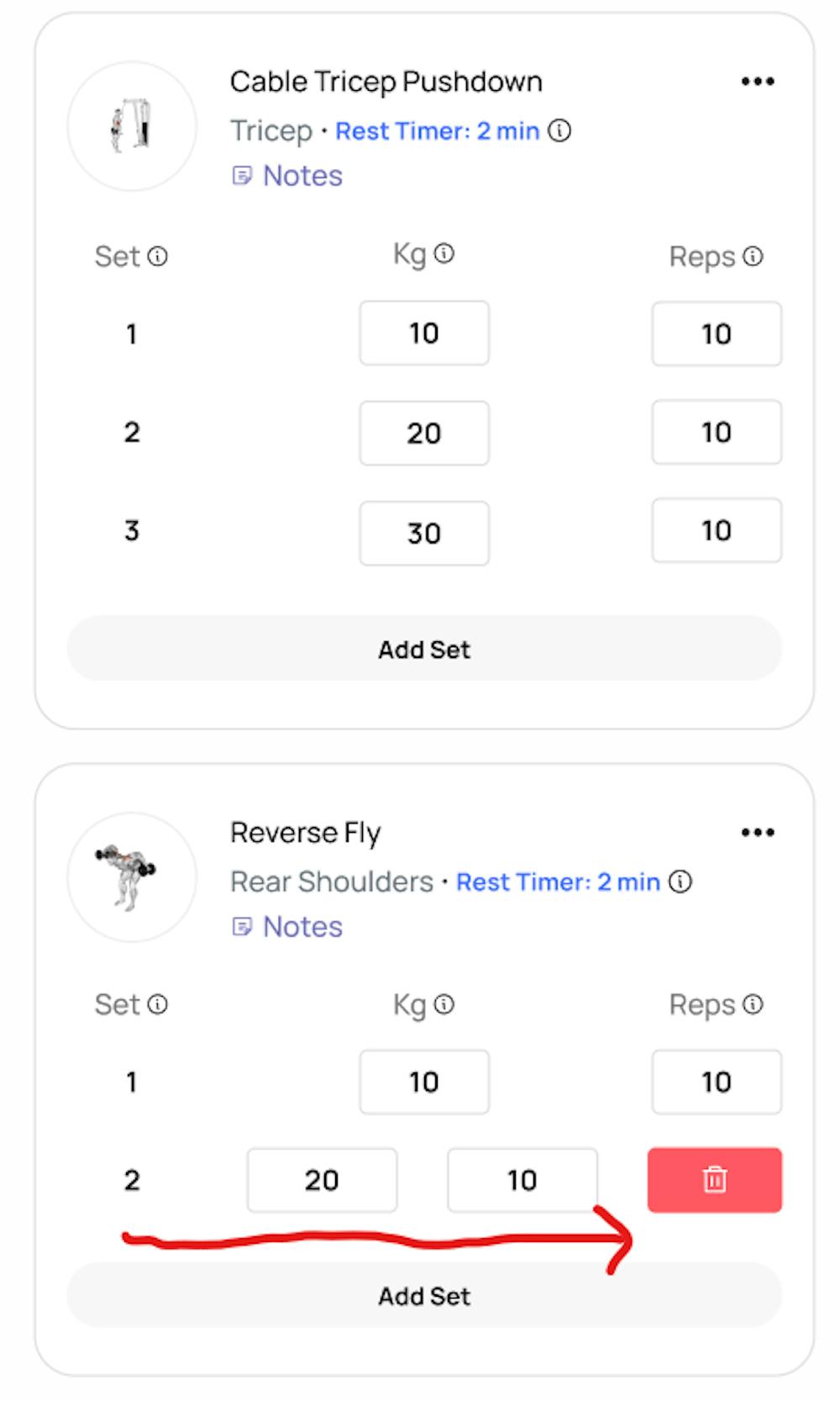Show rest timer info for Cable Tricep Pushdown
The height and width of the screenshot is (1401, 840).
coord(559,131)
